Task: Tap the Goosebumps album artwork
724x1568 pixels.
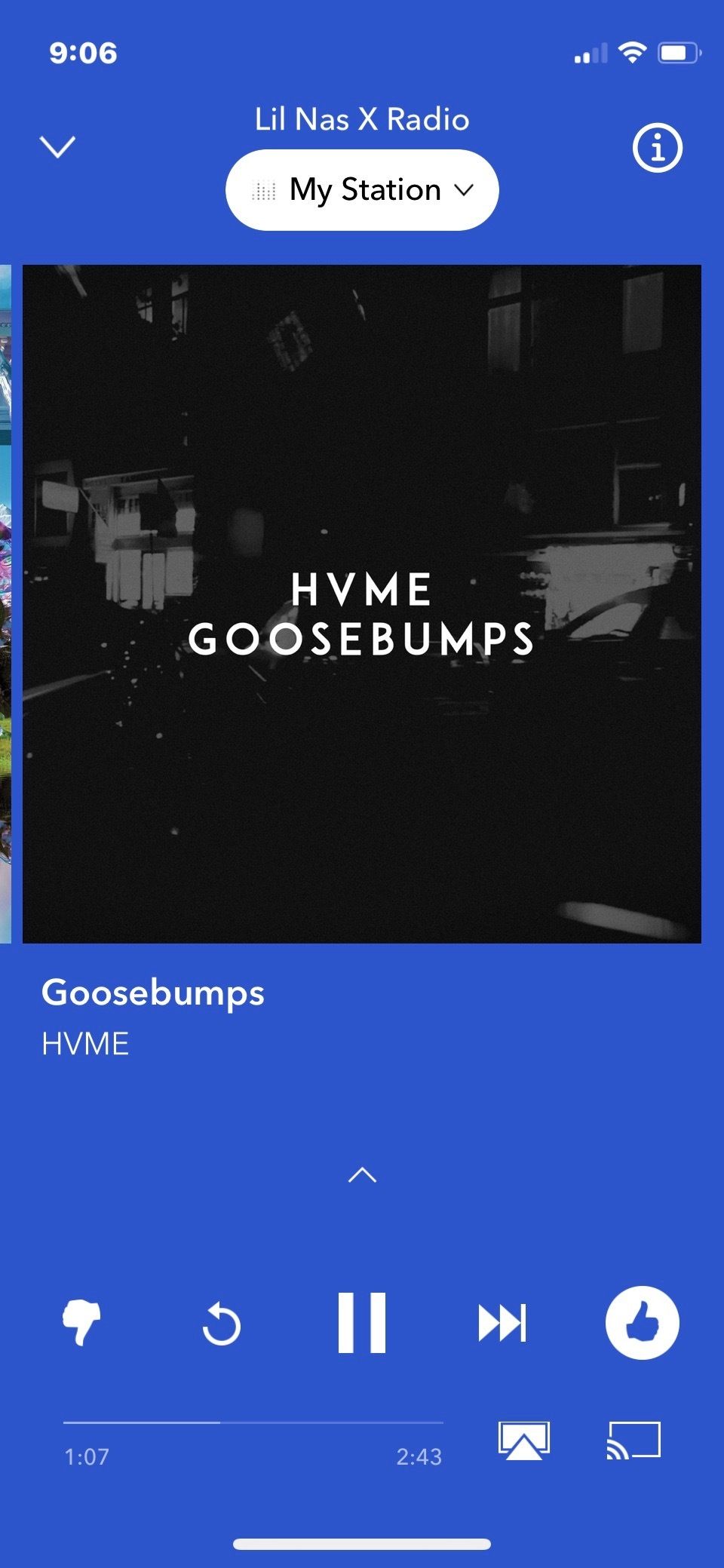Action: [x=362, y=603]
